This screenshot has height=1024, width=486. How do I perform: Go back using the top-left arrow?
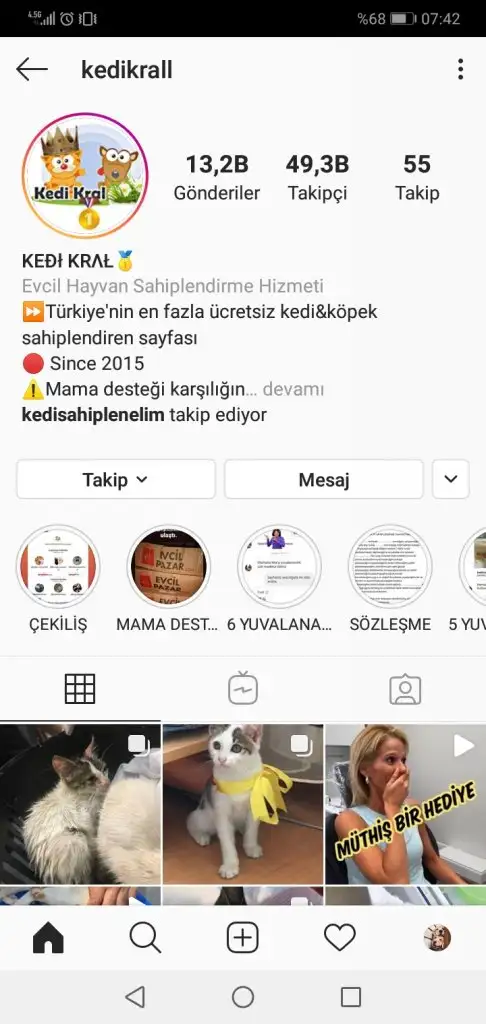[x=31, y=69]
